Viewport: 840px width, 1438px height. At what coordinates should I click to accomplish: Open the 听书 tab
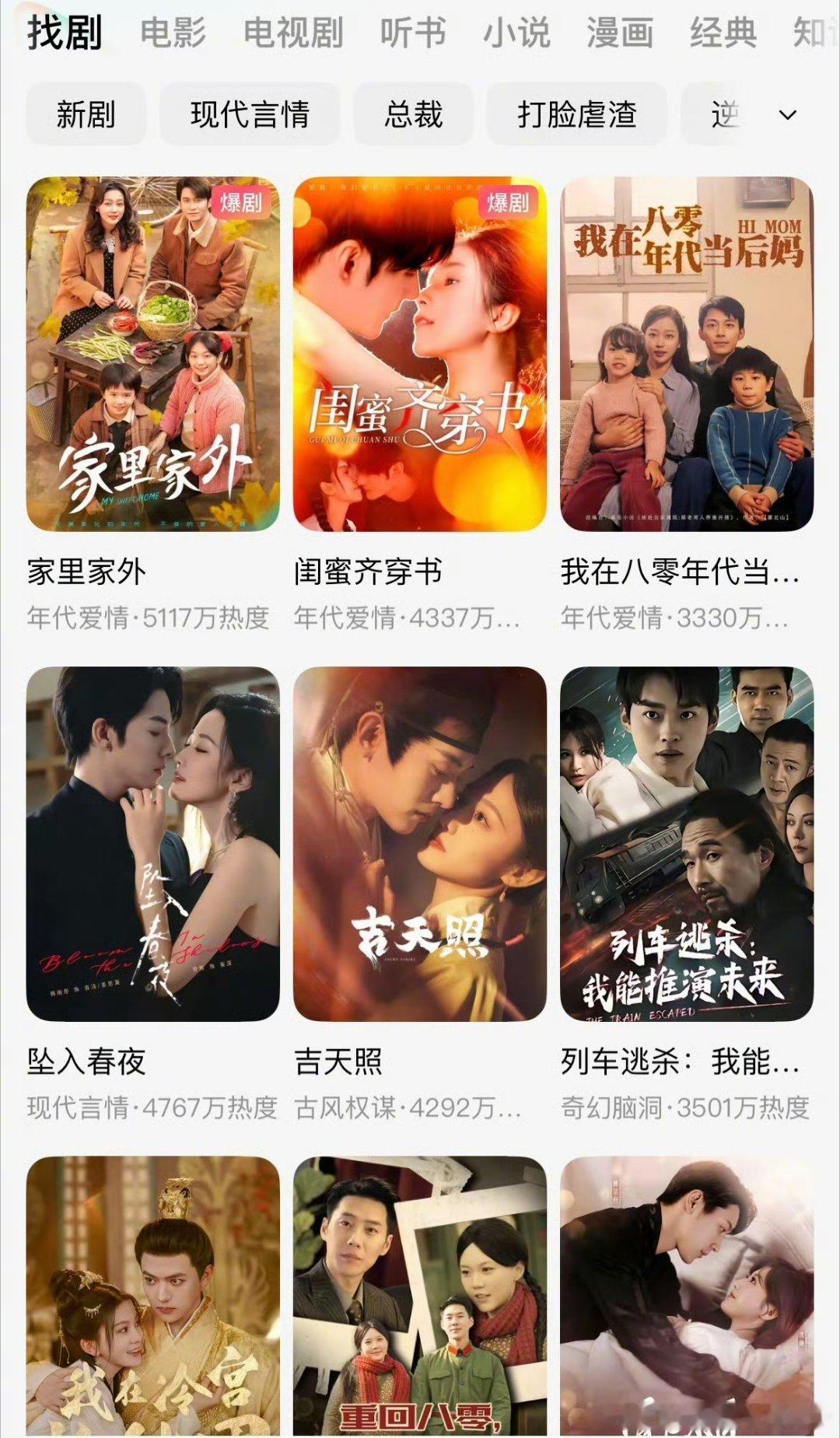413,33
